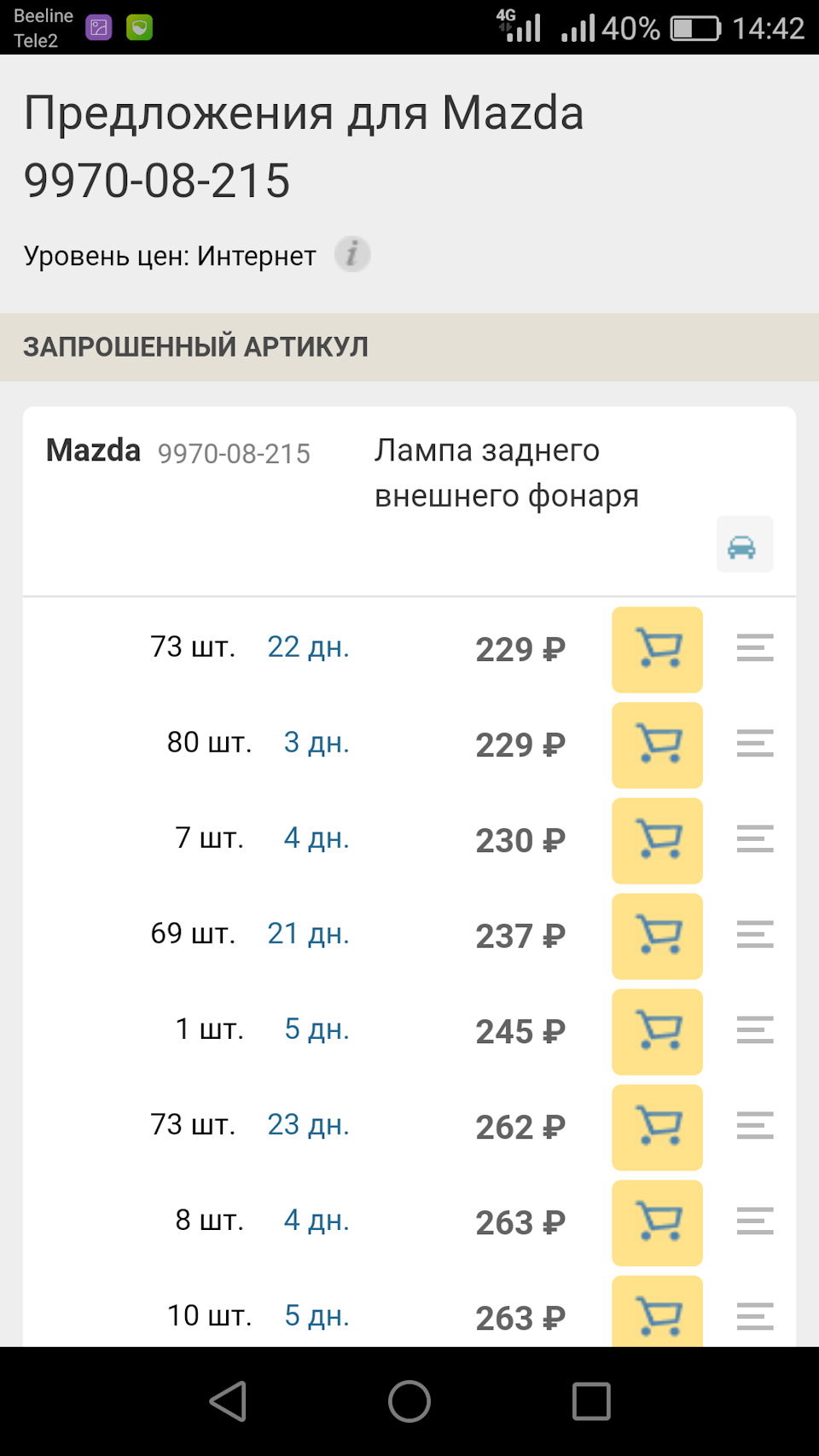Image resolution: width=819 pixels, height=1456 pixels.
Task: Open vehicle applicability via car icon
Action: pyautogui.click(x=744, y=545)
